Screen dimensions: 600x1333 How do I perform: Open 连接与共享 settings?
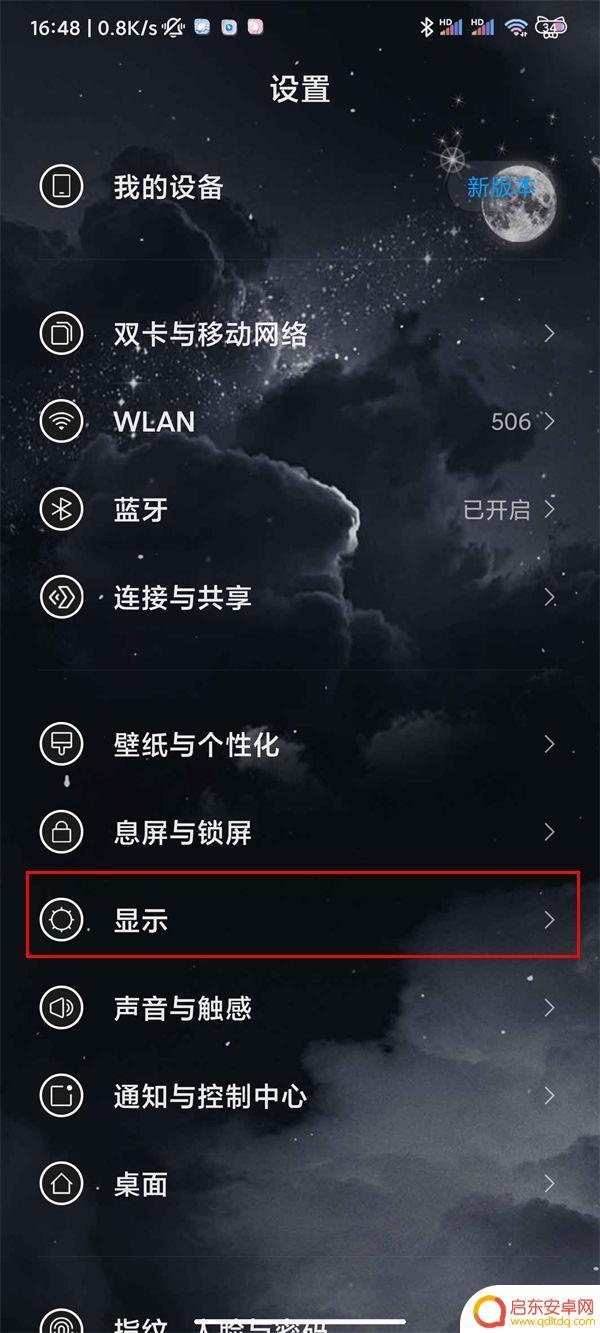coord(182,598)
